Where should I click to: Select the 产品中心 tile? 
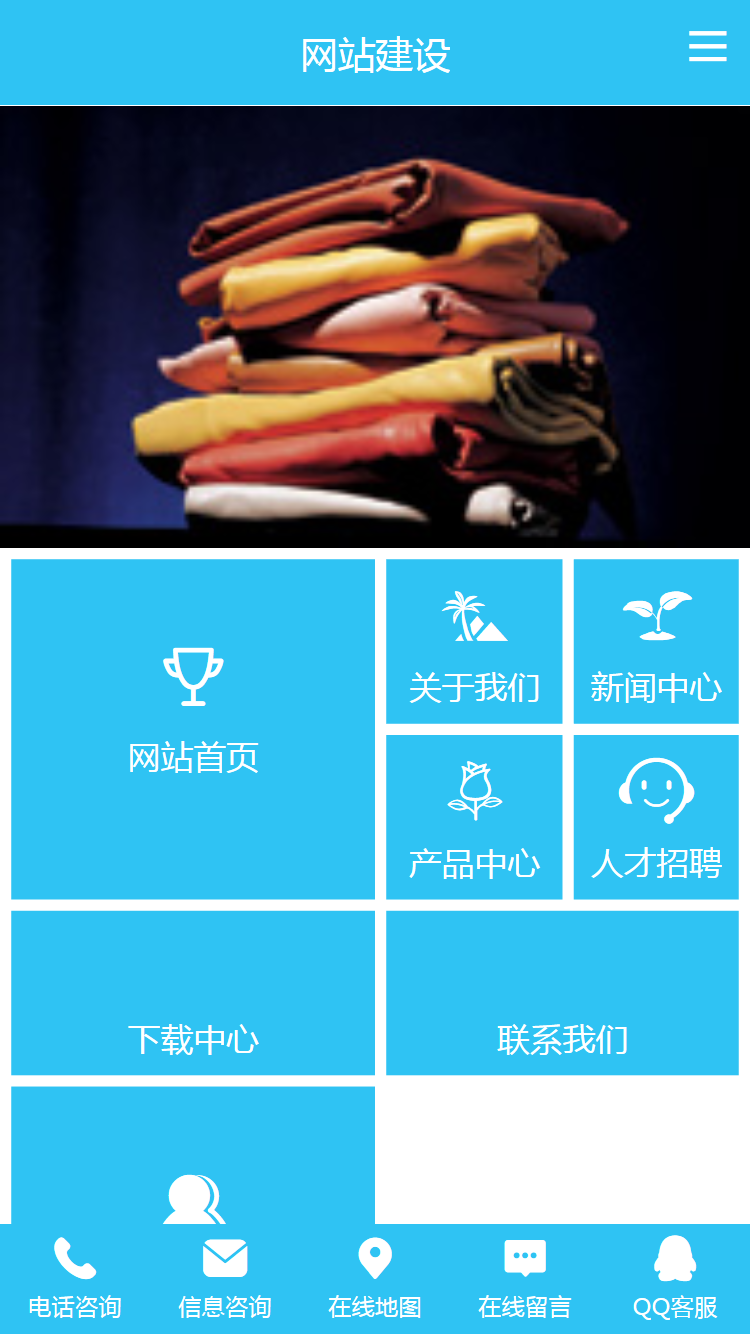[x=474, y=817]
